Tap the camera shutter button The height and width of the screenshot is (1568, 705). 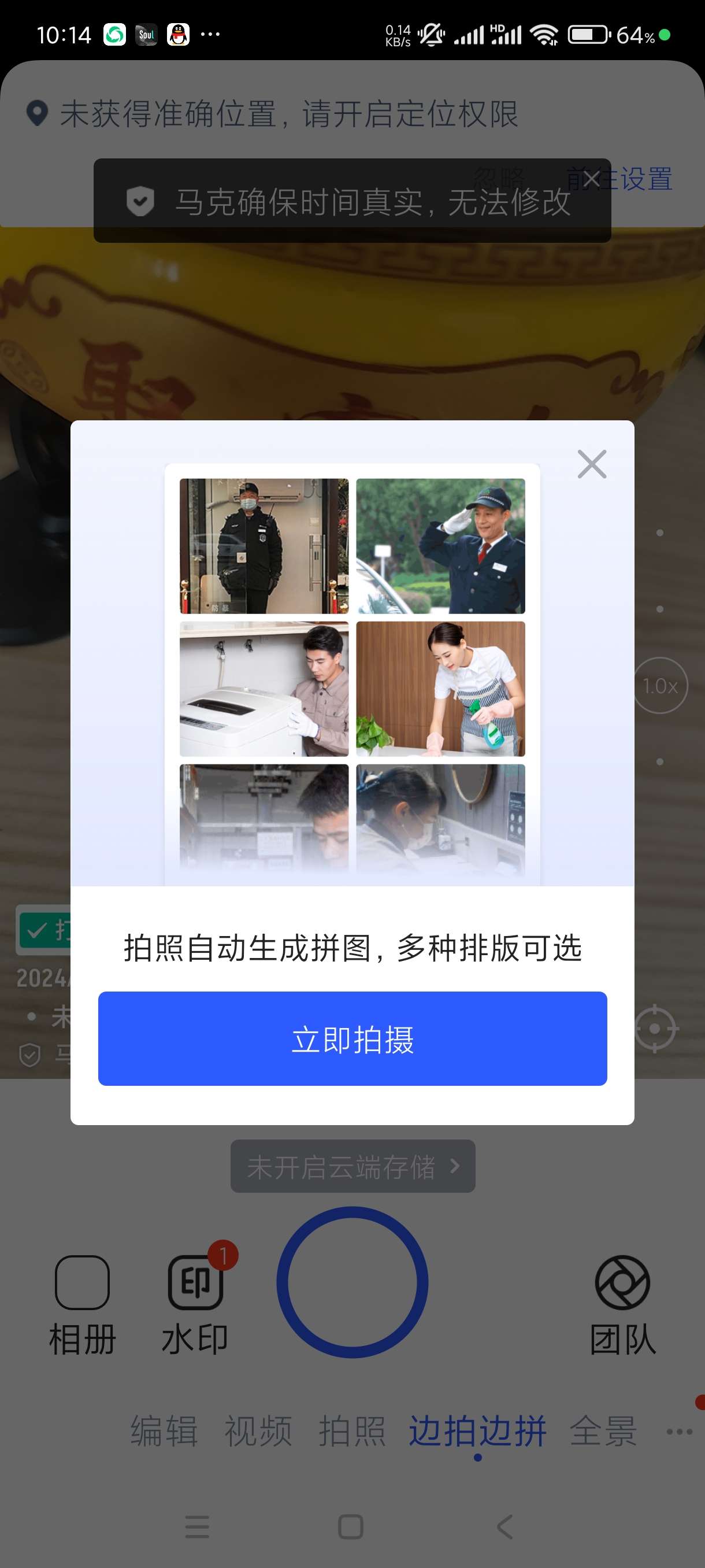tap(352, 1282)
